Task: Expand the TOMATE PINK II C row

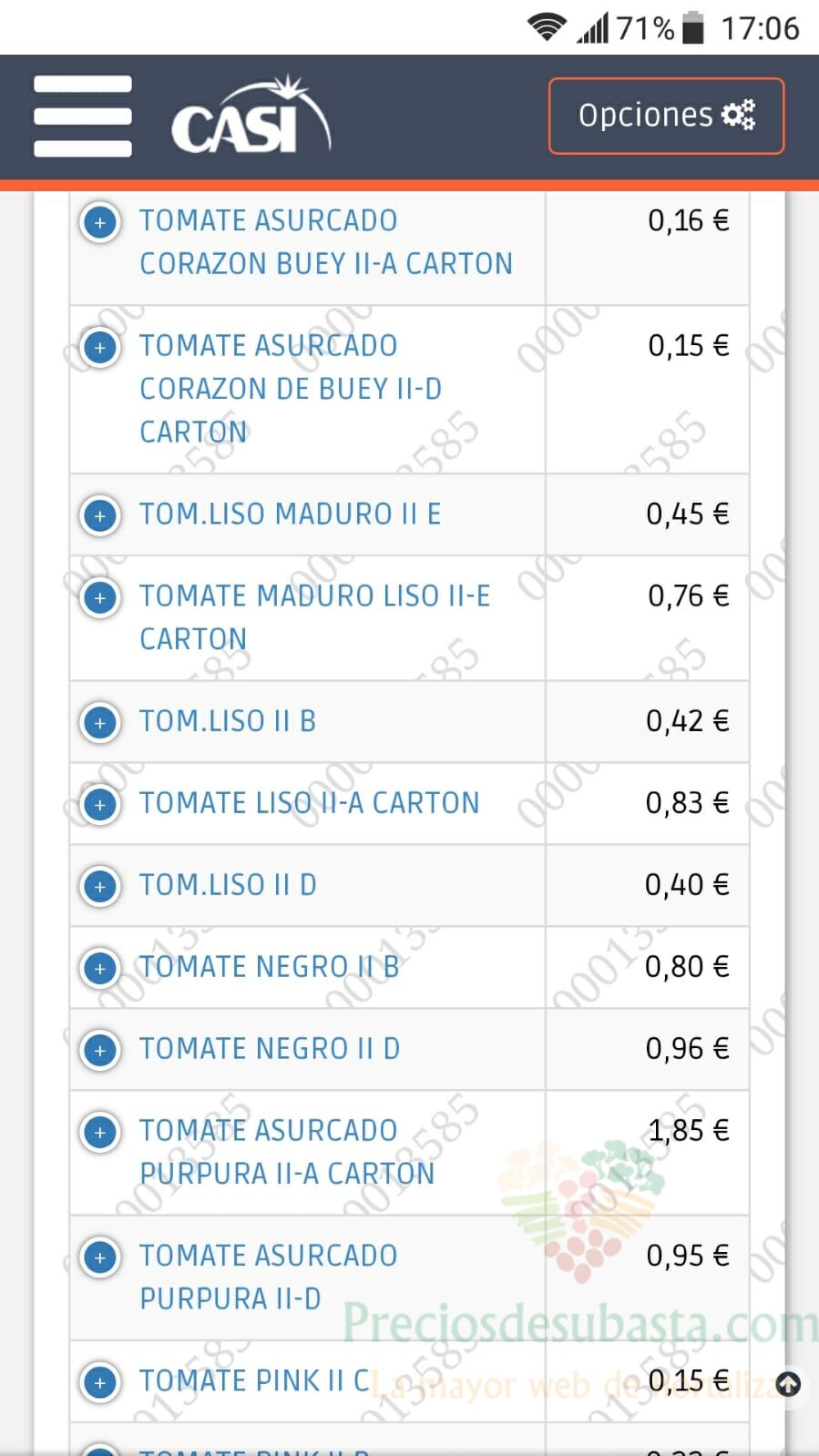Action: 100,1382
